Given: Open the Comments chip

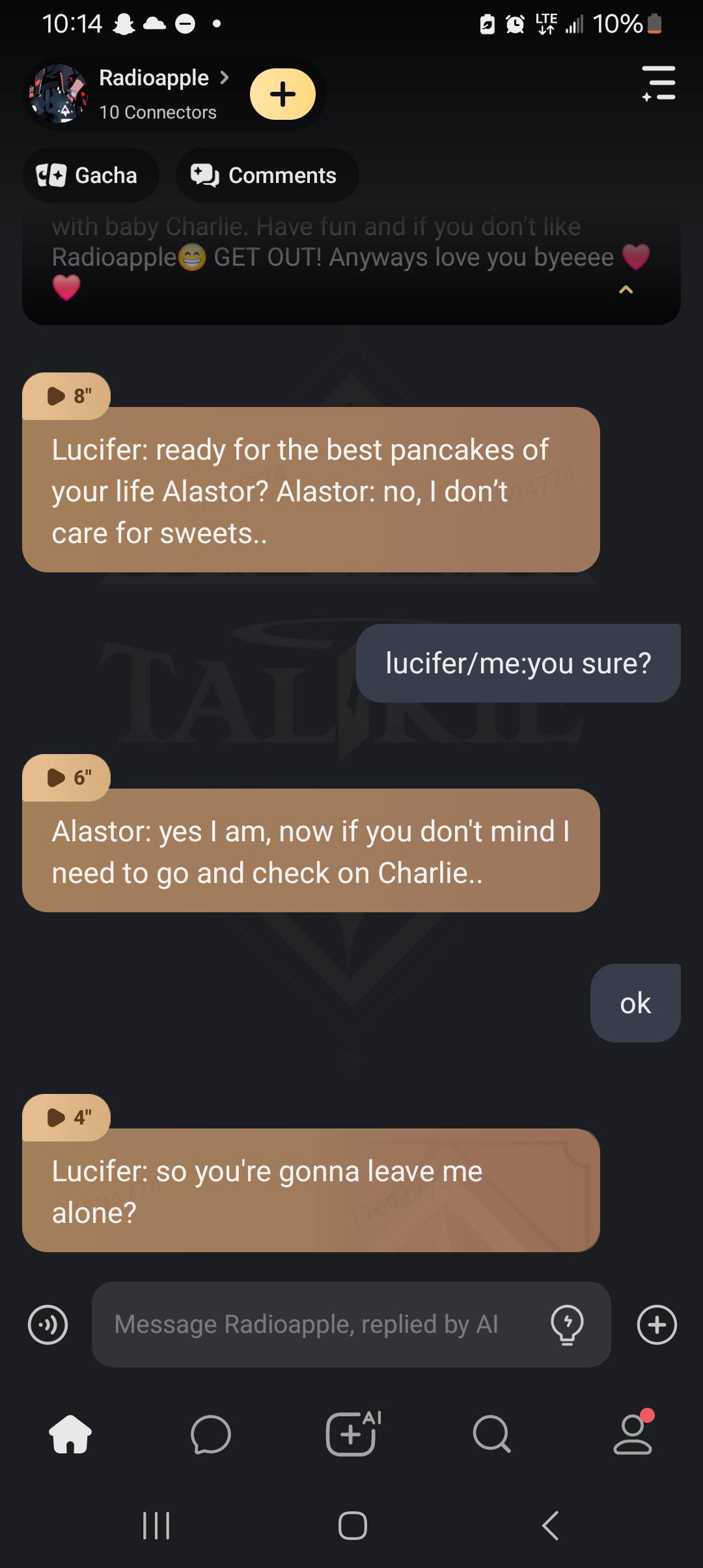Looking at the screenshot, I should (x=267, y=176).
